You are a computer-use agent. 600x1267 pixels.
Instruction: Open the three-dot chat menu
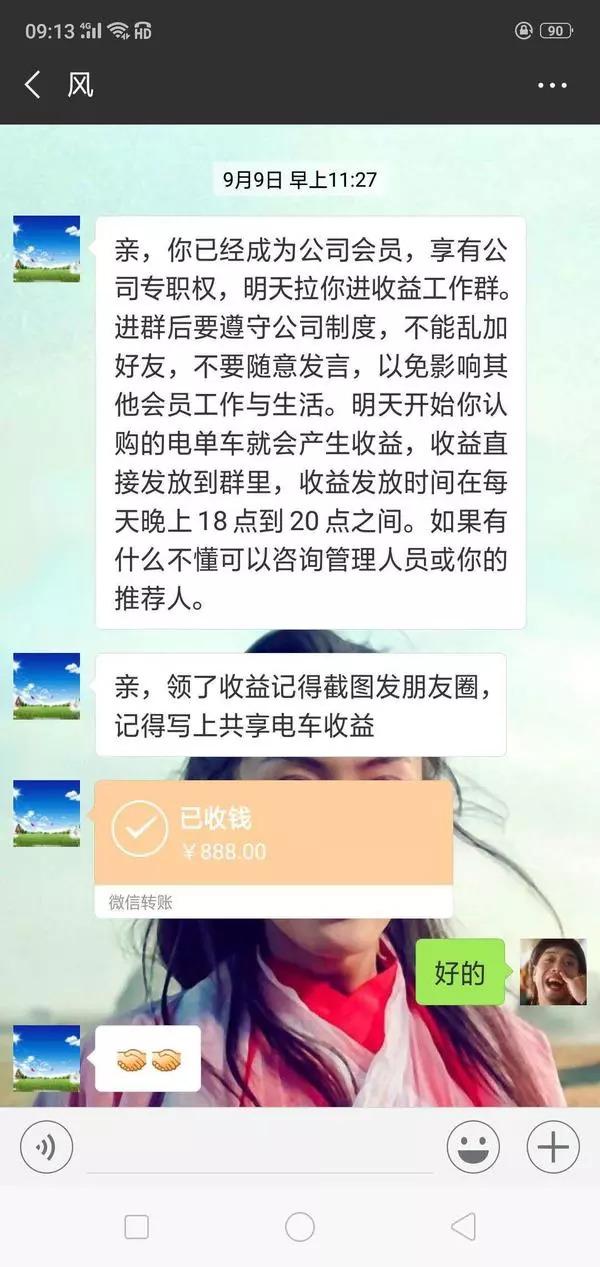552,86
